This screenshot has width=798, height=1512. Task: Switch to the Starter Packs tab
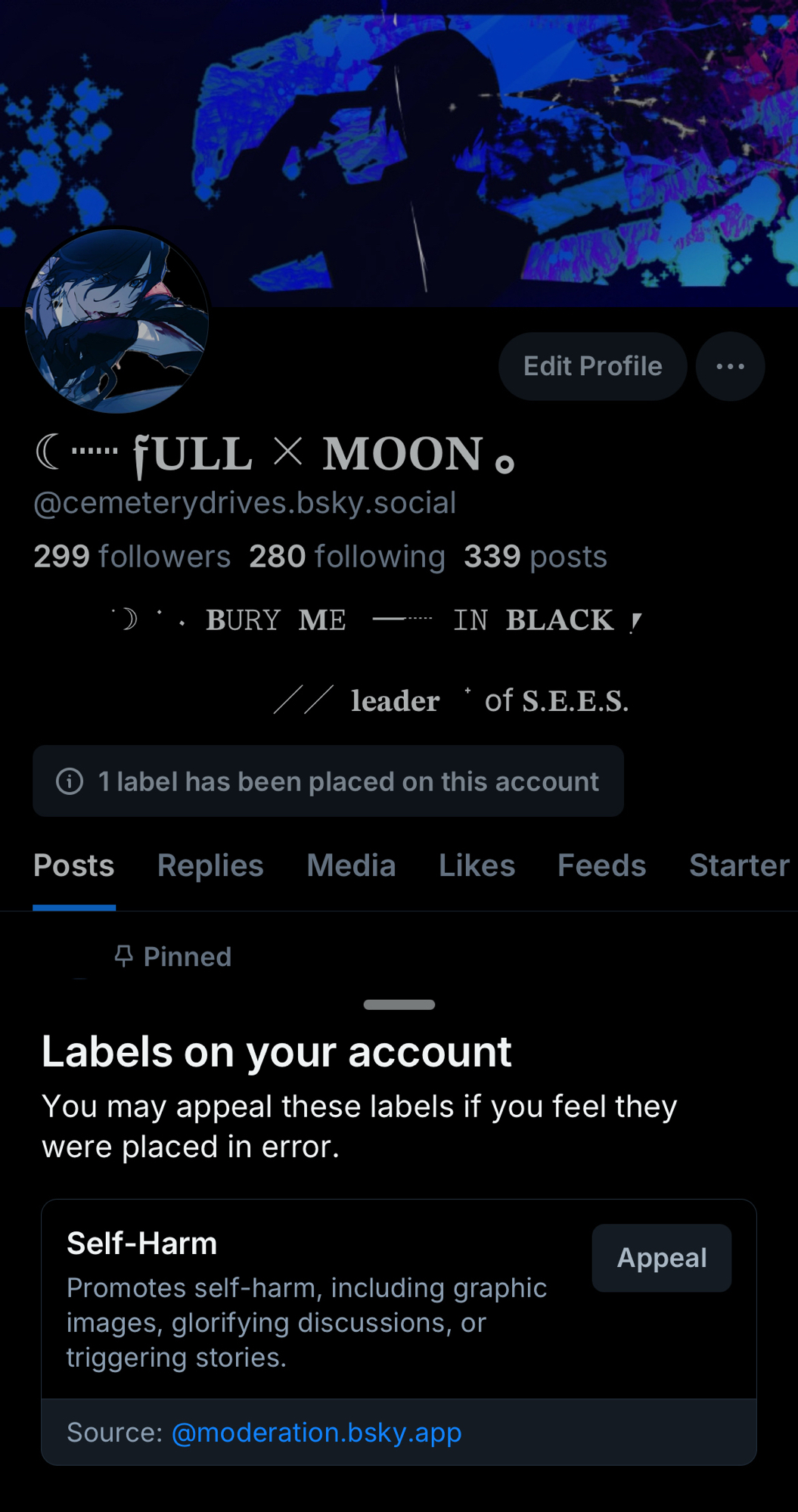tap(739, 865)
